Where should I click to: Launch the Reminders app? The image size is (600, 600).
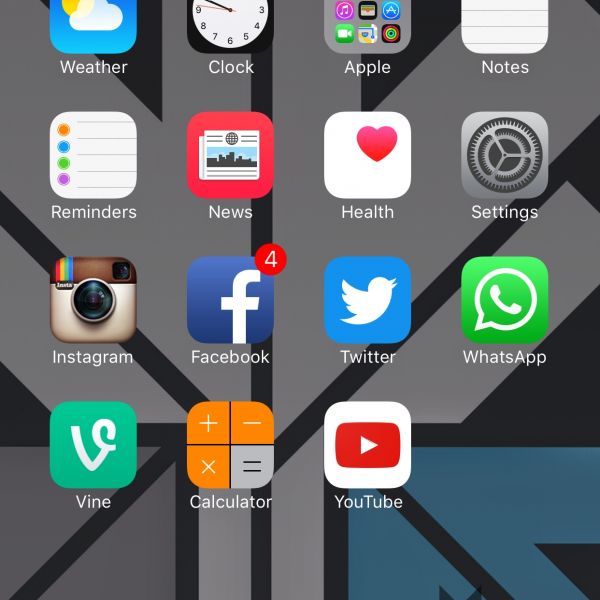93,155
